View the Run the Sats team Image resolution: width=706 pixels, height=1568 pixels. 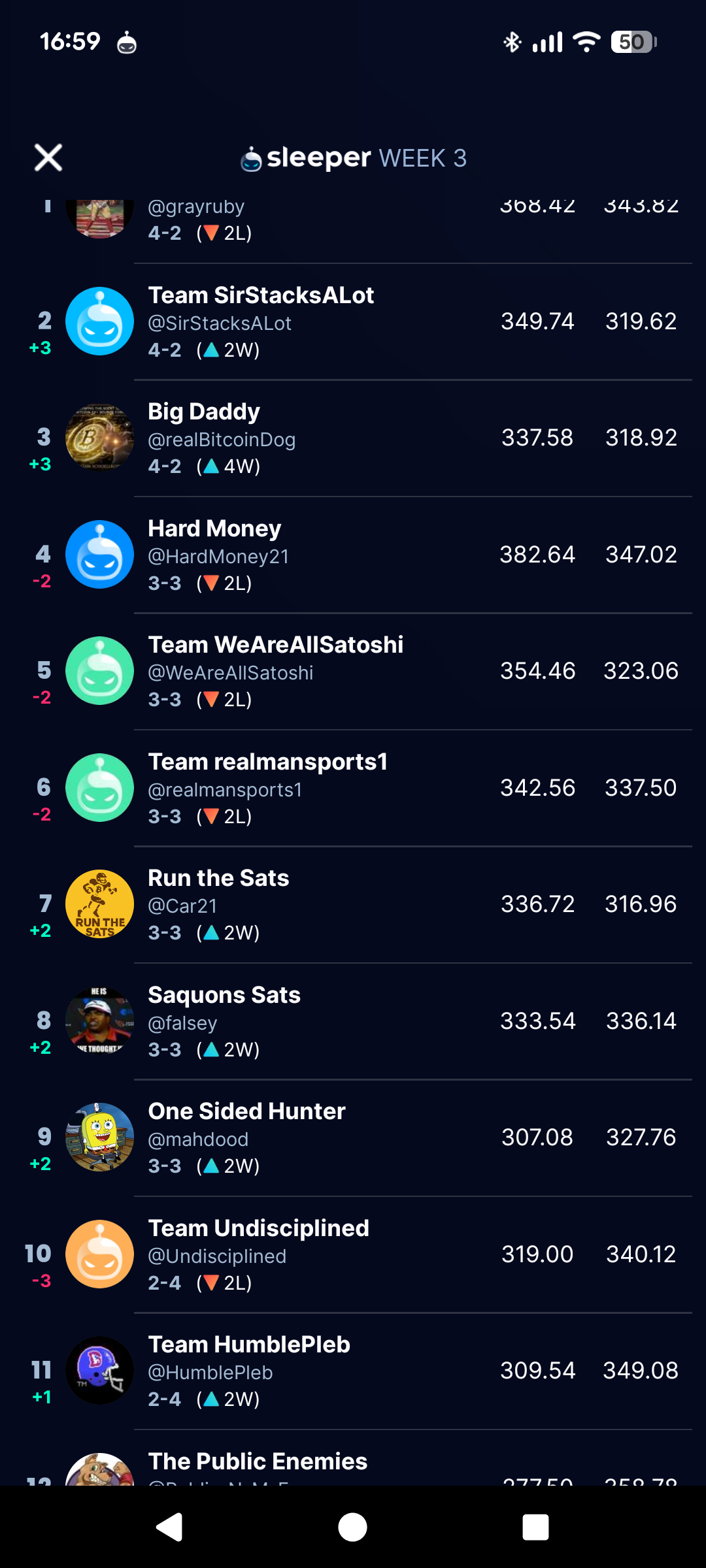click(x=353, y=904)
